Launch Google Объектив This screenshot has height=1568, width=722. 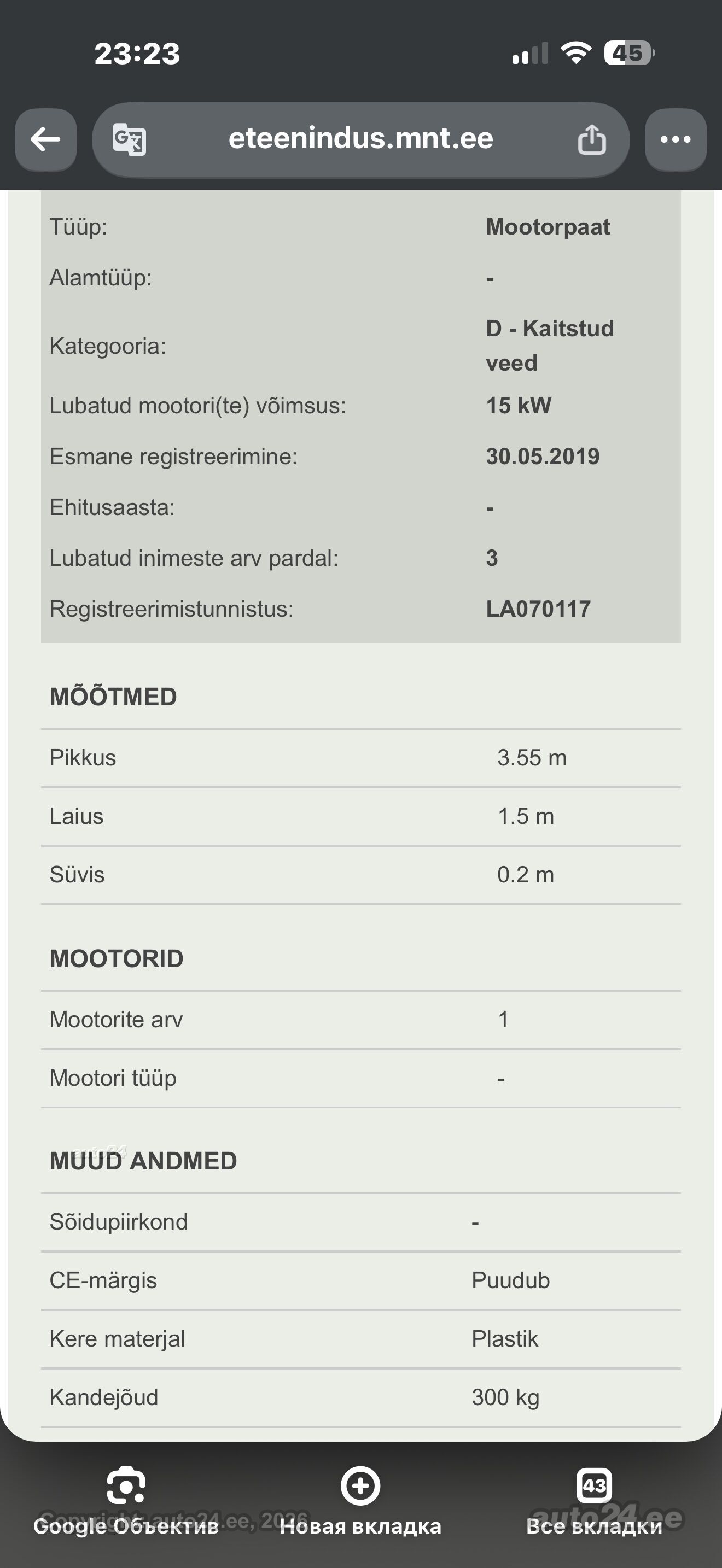126,1501
